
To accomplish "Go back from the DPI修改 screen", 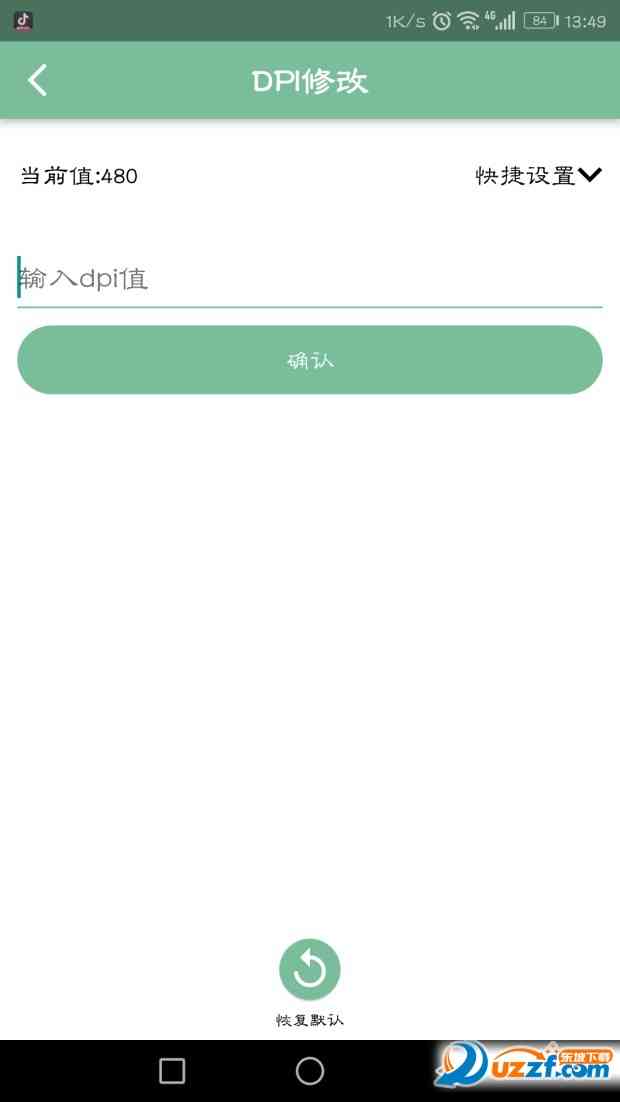I will pyautogui.click(x=37, y=80).
